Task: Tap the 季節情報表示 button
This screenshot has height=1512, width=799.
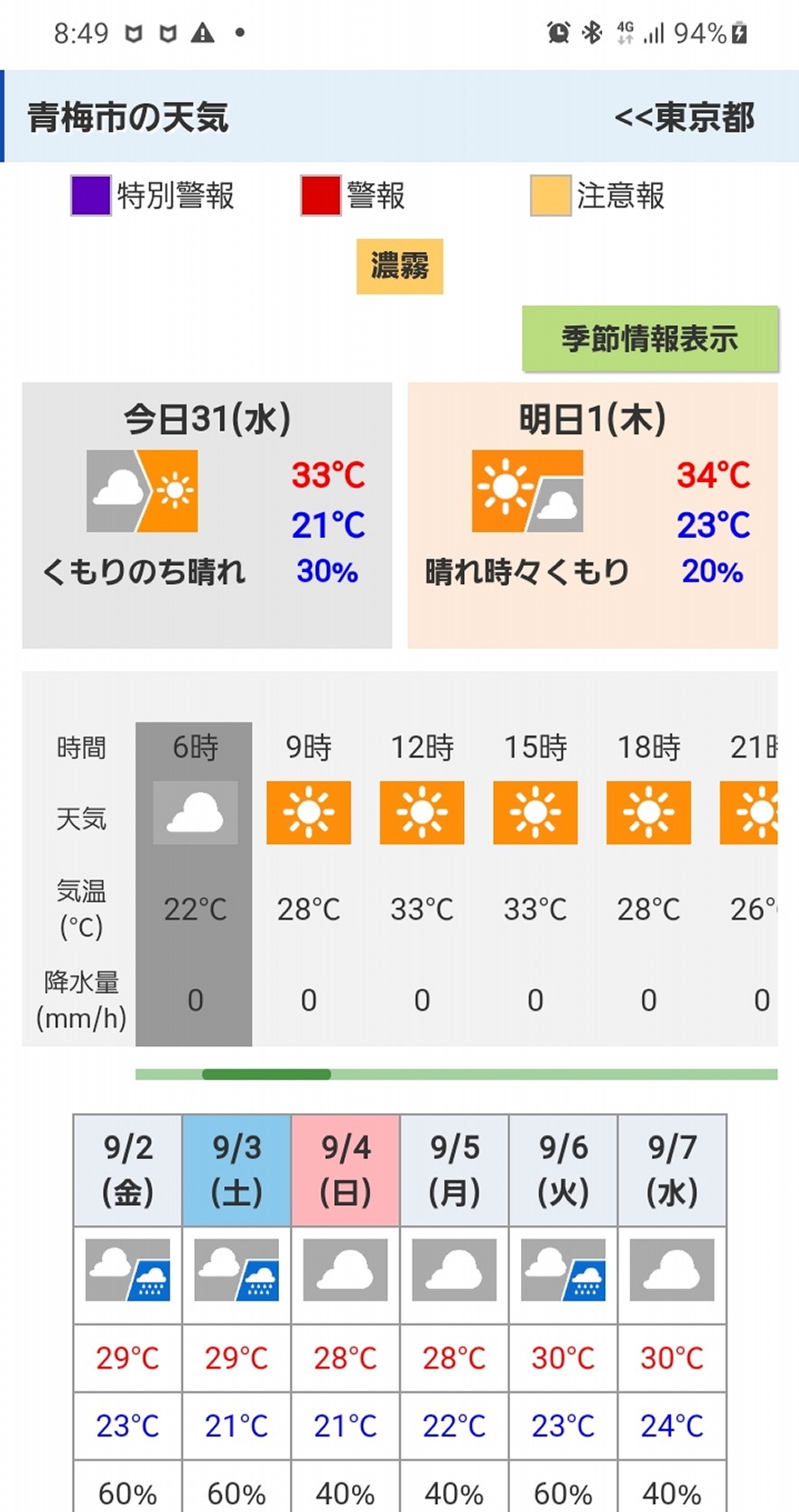Action: click(649, 339)
